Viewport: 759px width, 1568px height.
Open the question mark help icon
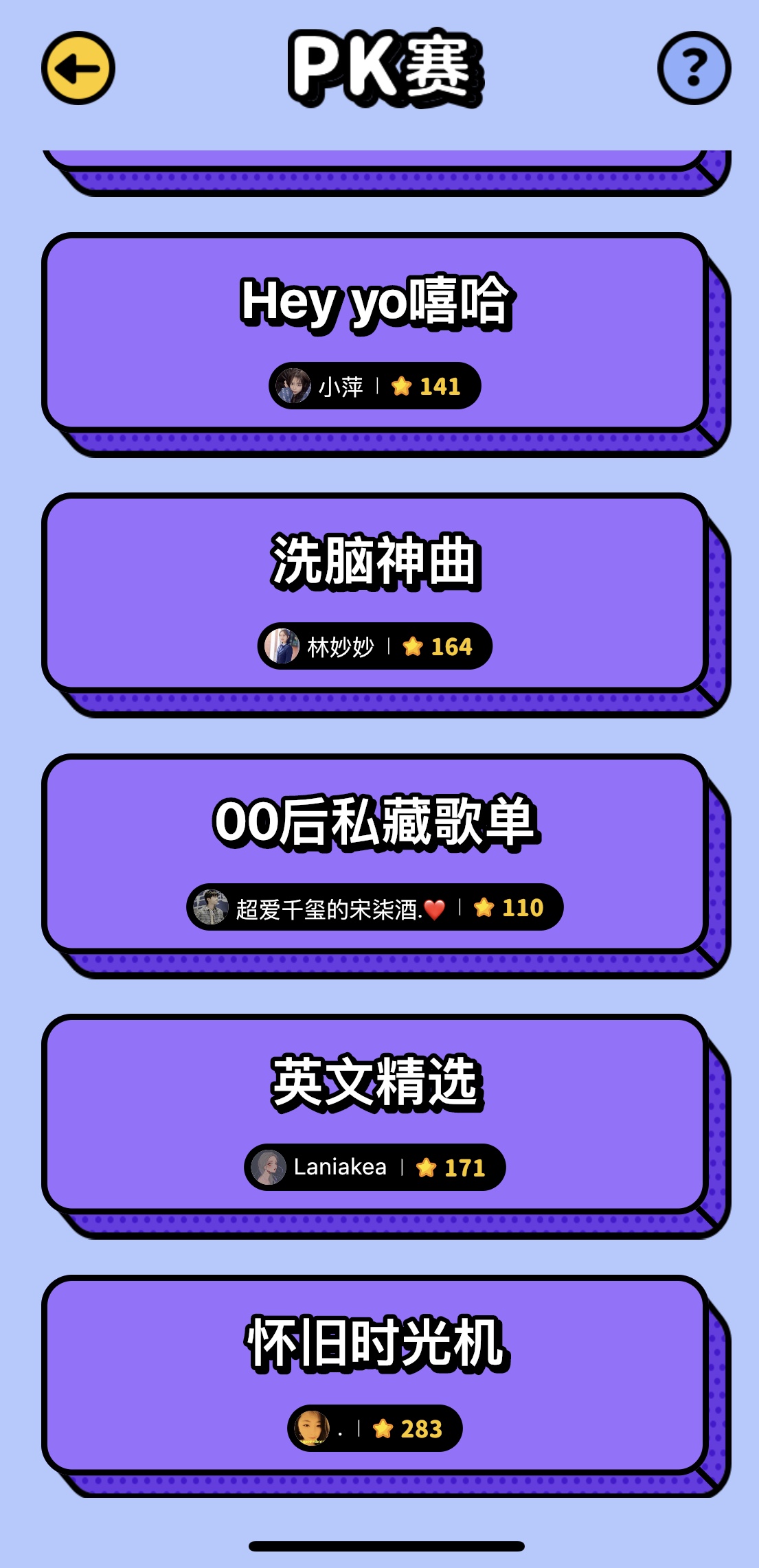(694, 68)
